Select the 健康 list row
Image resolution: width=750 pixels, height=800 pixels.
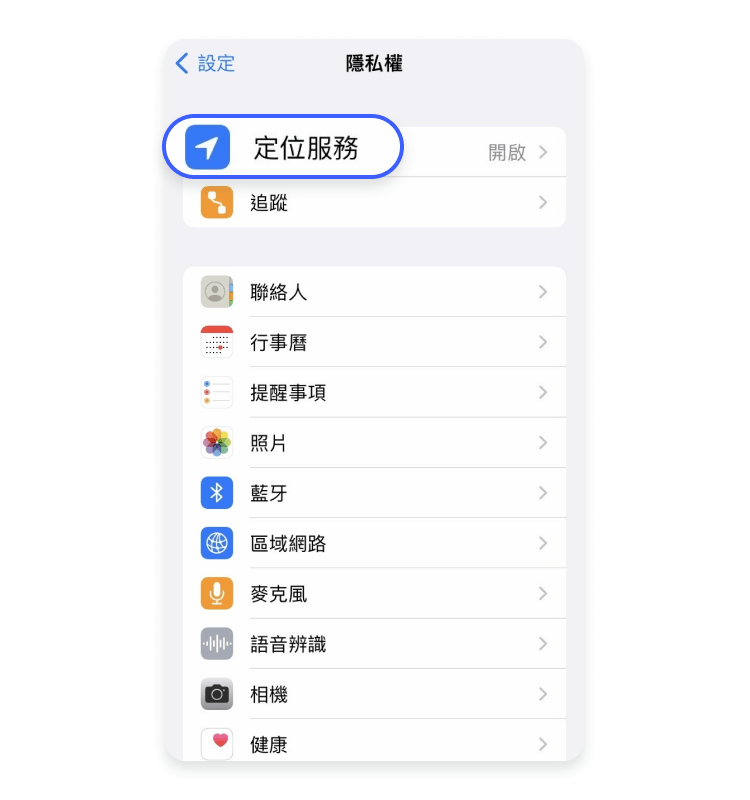pyautogui.click(x=370, y=744)
